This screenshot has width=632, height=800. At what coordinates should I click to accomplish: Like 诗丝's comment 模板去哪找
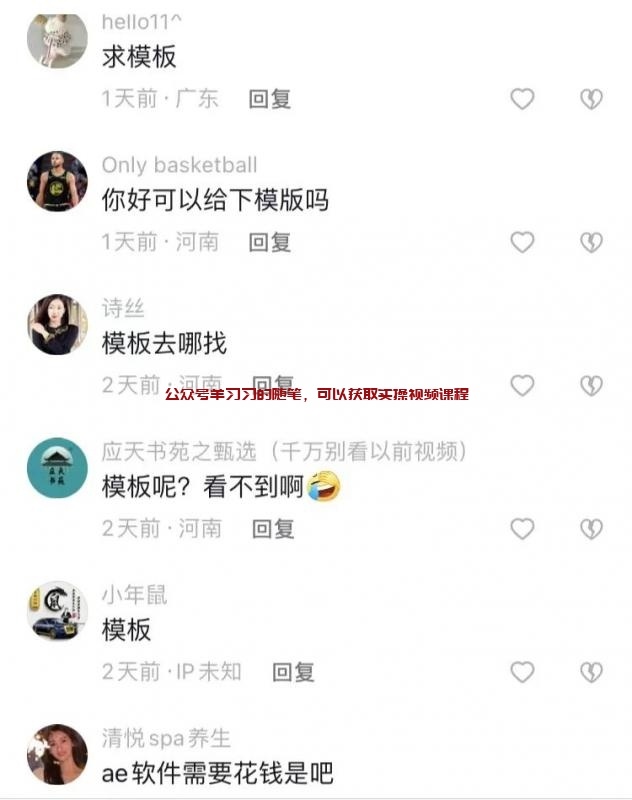tap(522, 385)
